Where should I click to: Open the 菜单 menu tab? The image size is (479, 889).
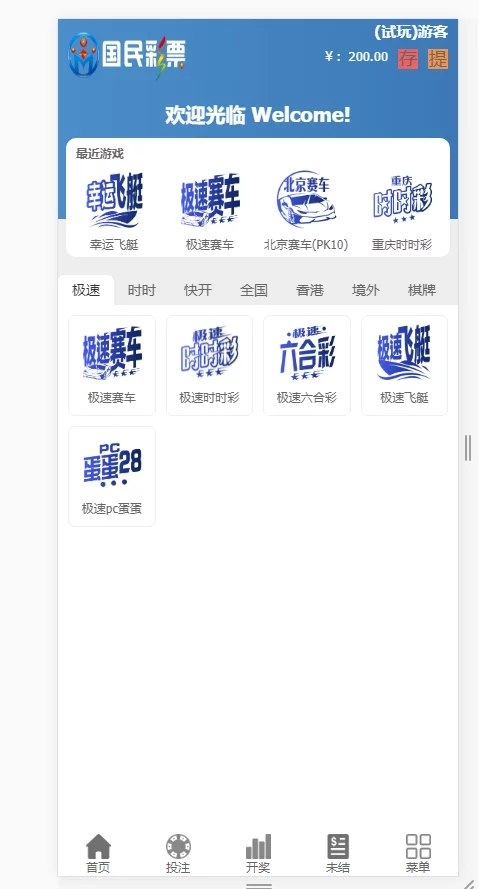pos(418,853)
